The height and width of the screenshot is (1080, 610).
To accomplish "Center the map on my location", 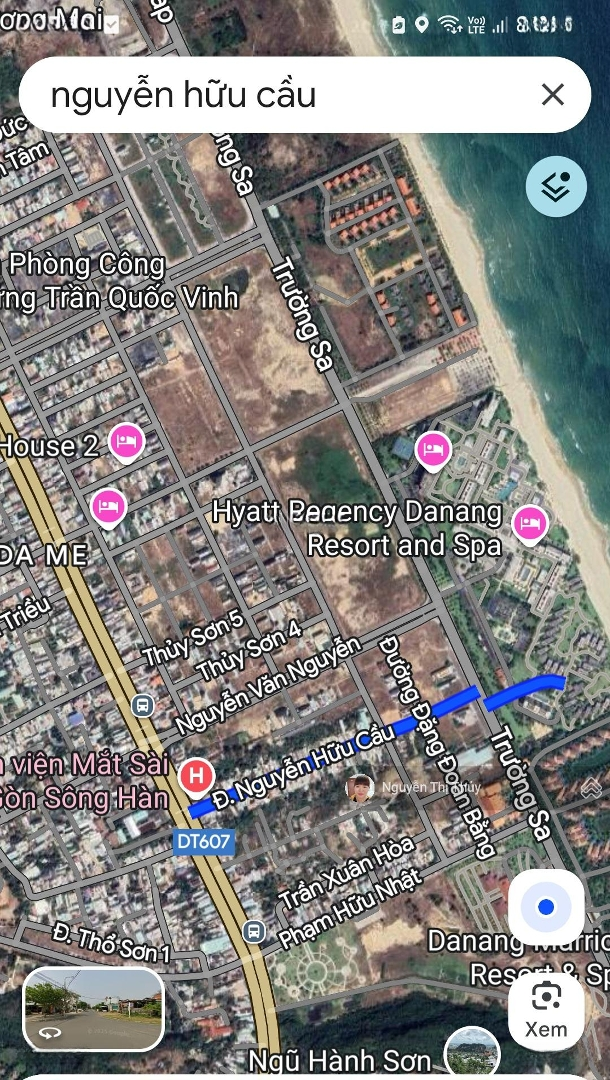I will 546,907.
